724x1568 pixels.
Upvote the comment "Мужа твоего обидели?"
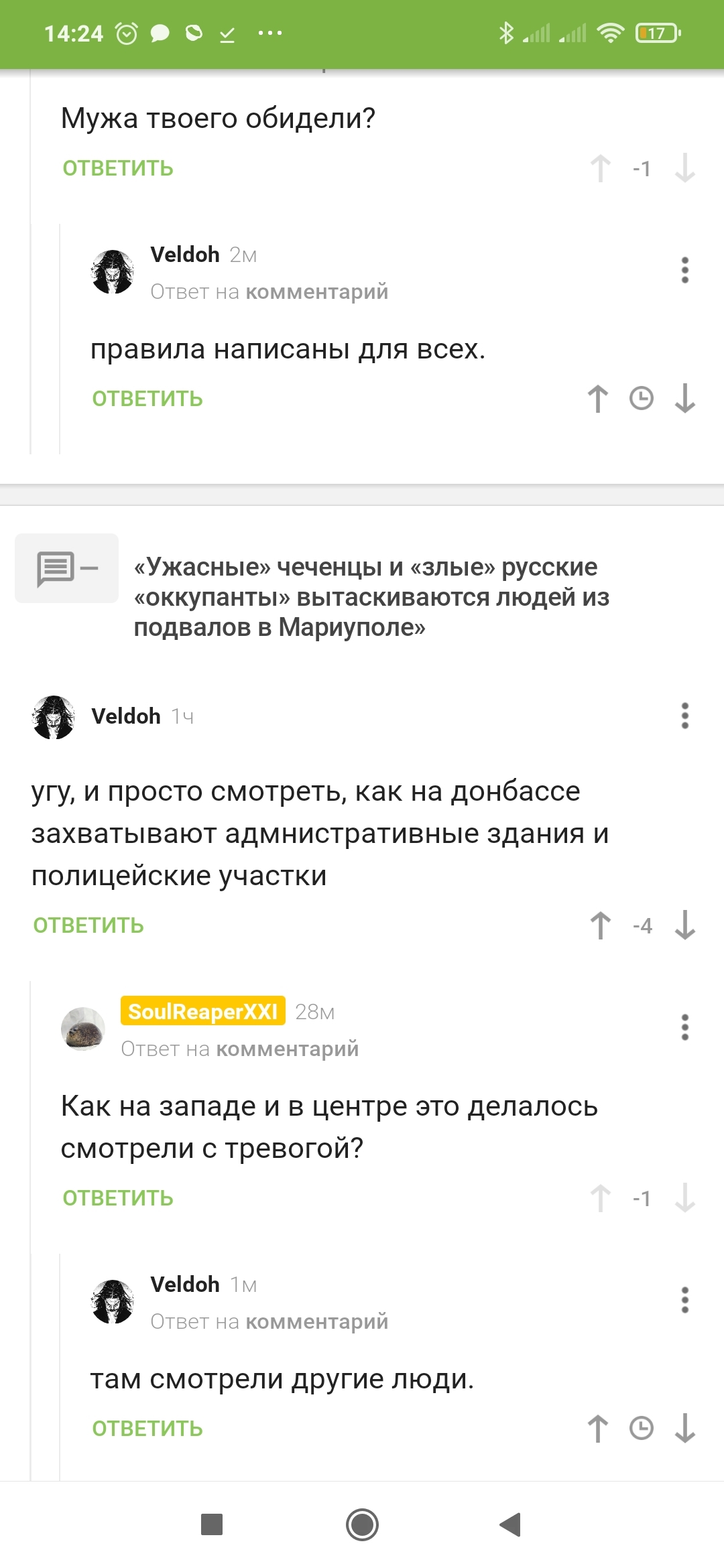(x=600, y=168)
